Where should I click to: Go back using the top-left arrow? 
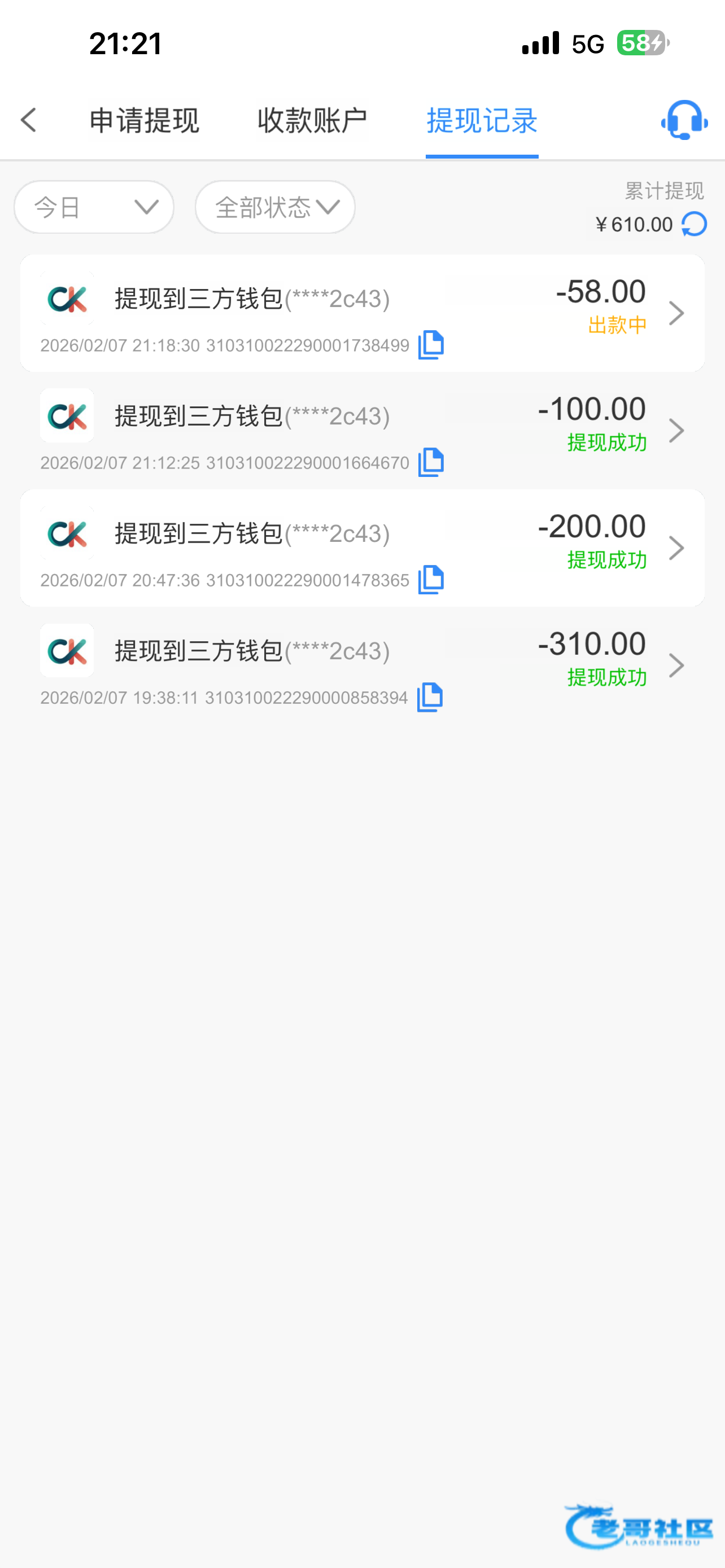click(29, 120)
